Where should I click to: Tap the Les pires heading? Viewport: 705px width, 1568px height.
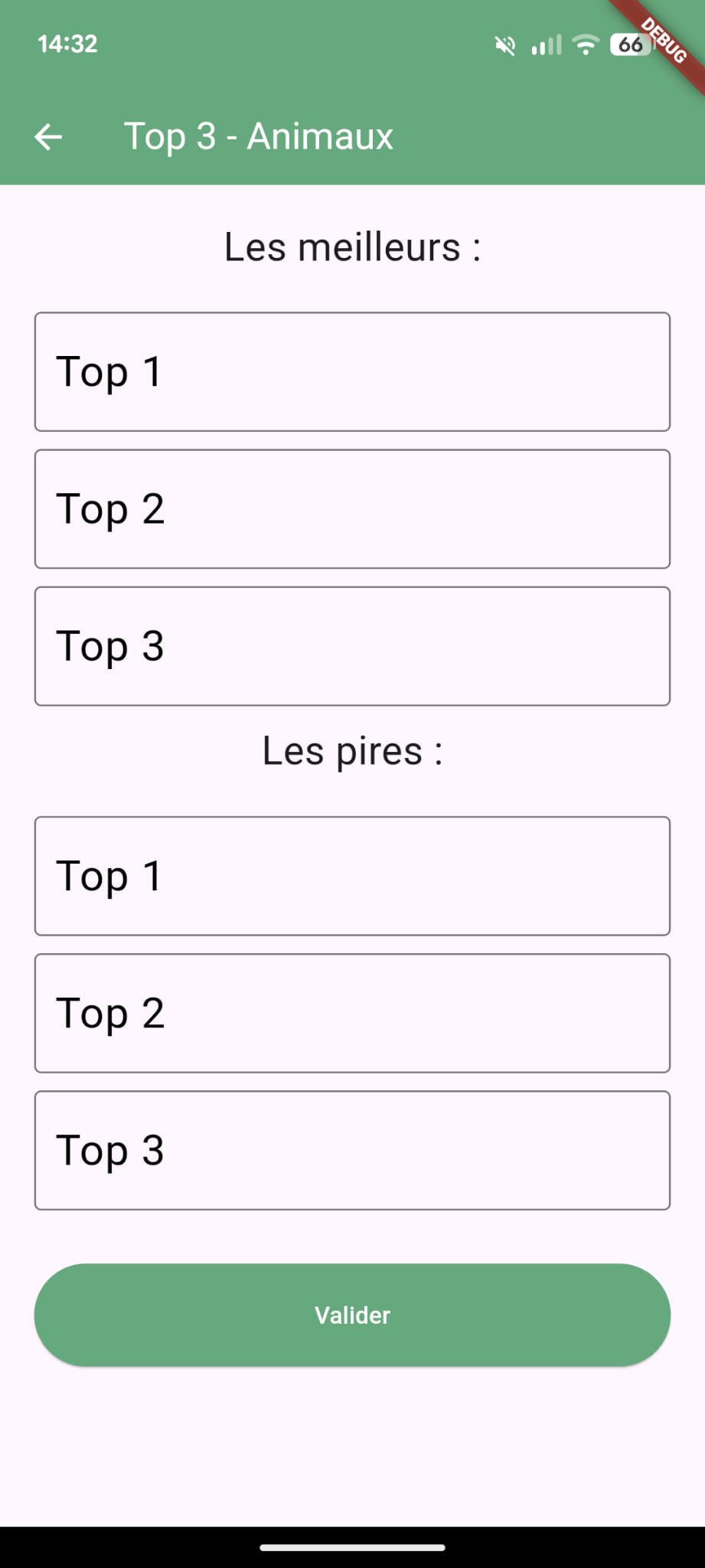point(352,750)
